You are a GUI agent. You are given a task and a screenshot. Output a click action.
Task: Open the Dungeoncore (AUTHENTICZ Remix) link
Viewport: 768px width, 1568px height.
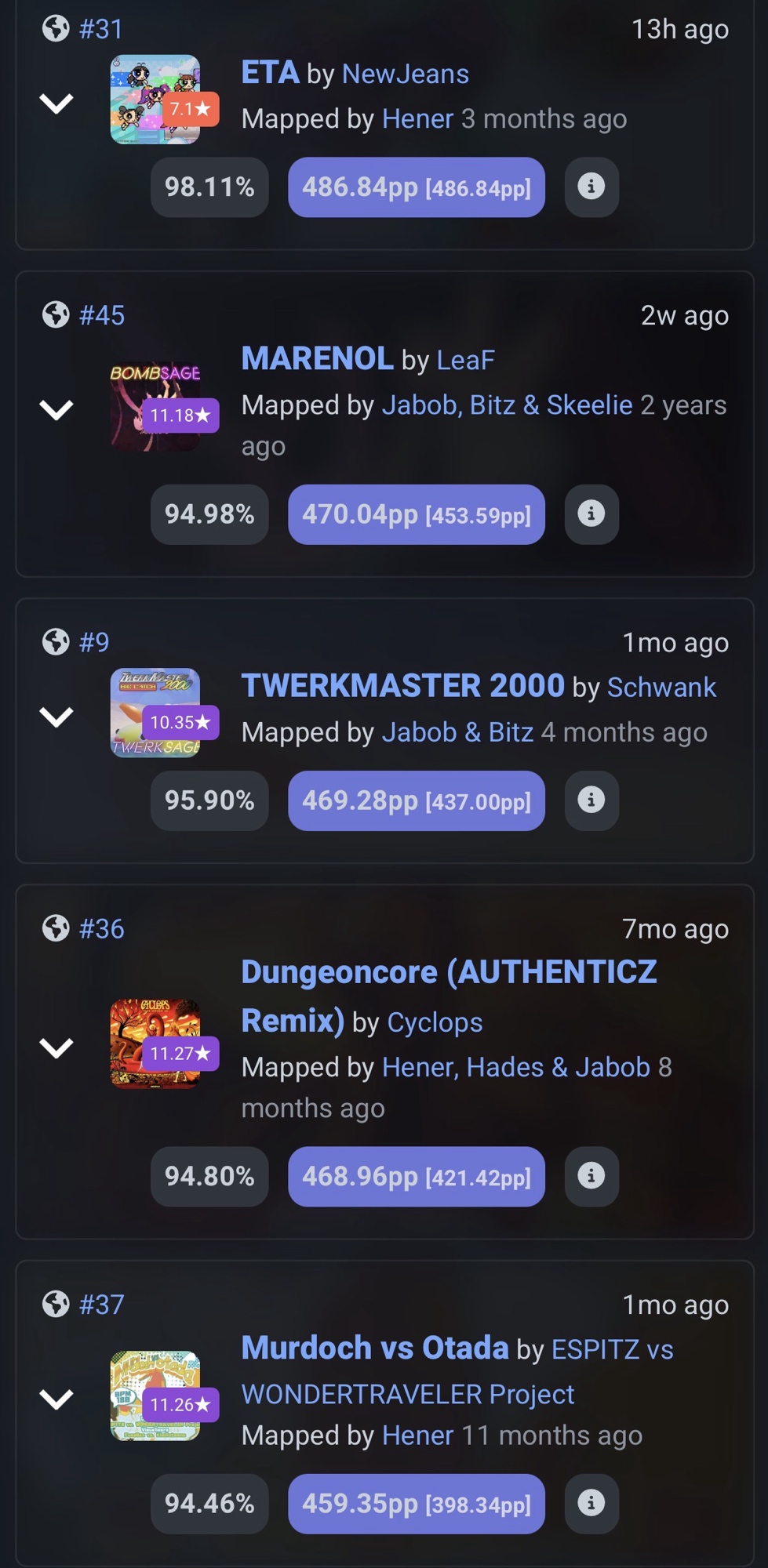[x=448, y=973]
